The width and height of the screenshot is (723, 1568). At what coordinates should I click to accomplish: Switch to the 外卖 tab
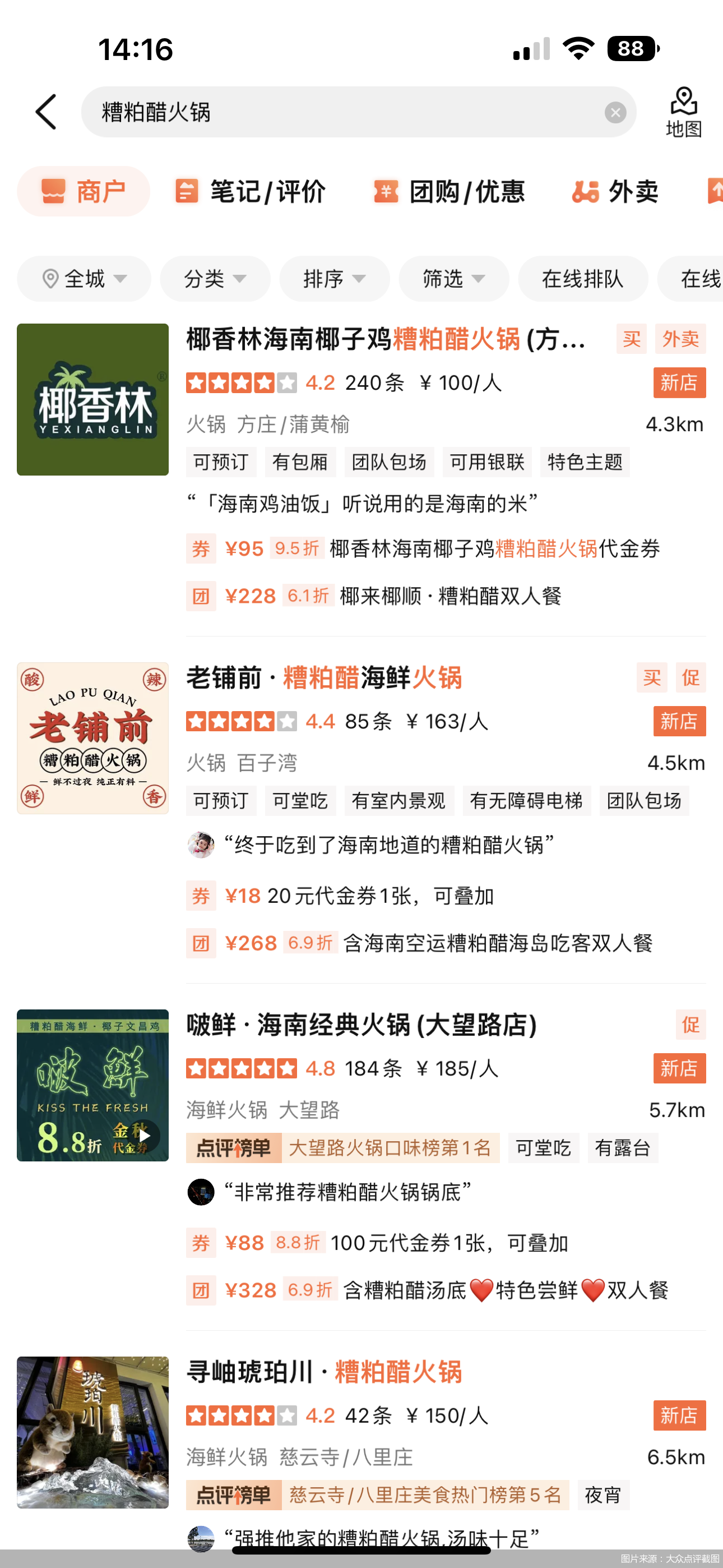pyautogui.click(x=615, y=192)
